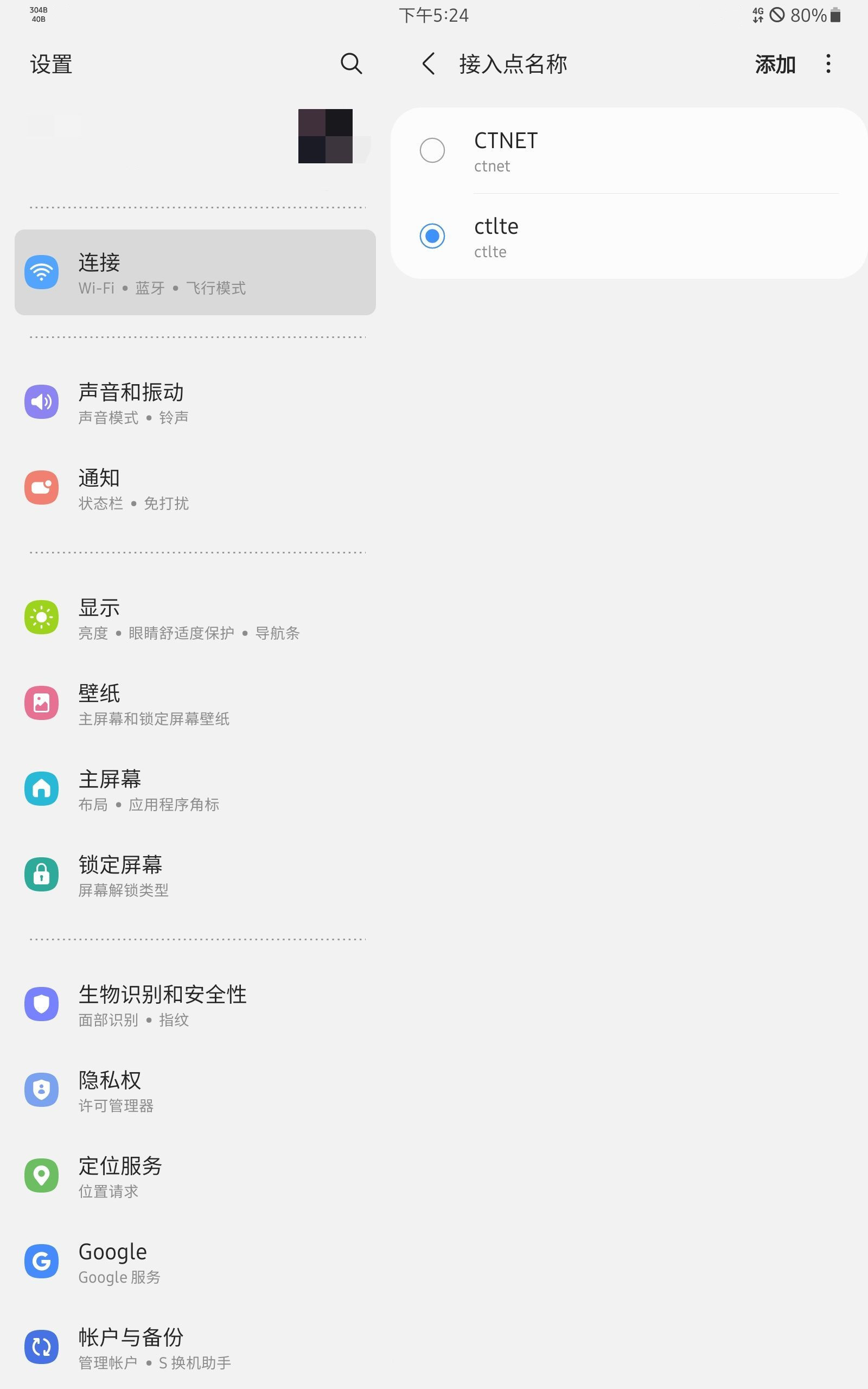The width and height of the screenshot is (868, 1389).
Task: Open 壁纸 settings
Action: coord(195,704)
